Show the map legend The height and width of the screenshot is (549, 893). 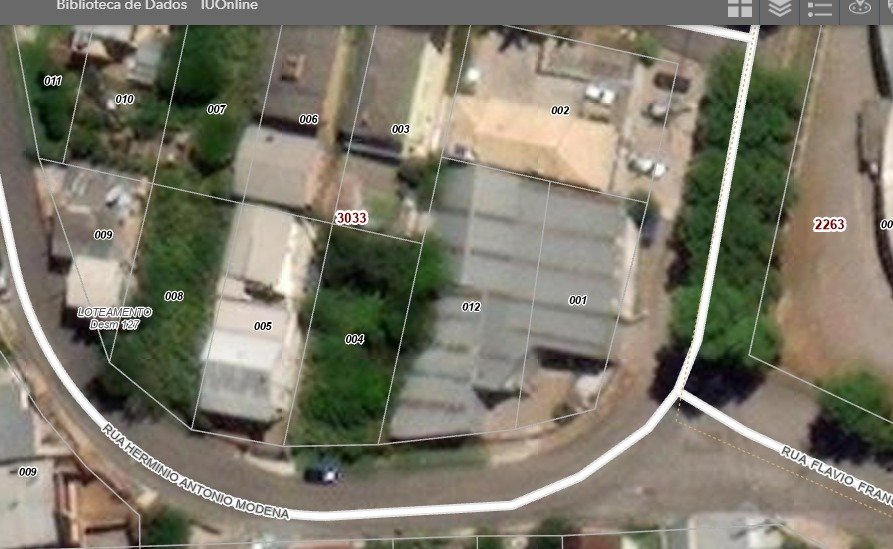820,9
